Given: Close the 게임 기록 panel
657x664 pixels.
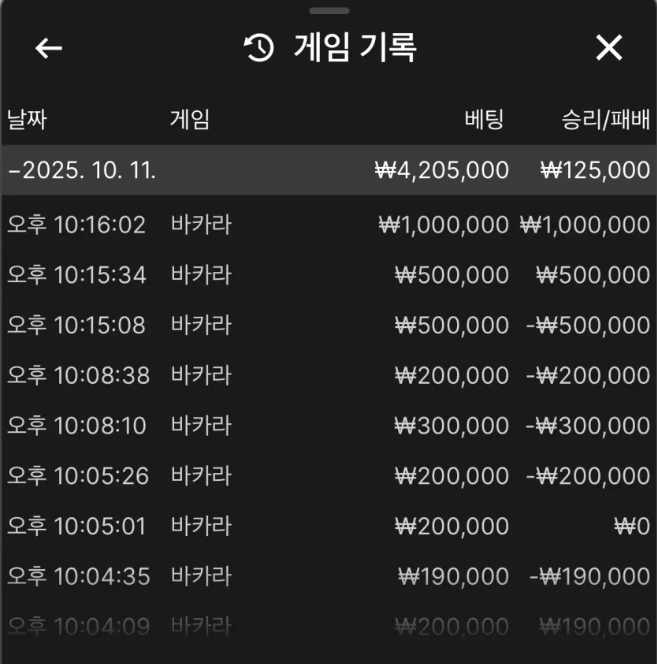Looking at the screenshot, I should tap(609, 48).
